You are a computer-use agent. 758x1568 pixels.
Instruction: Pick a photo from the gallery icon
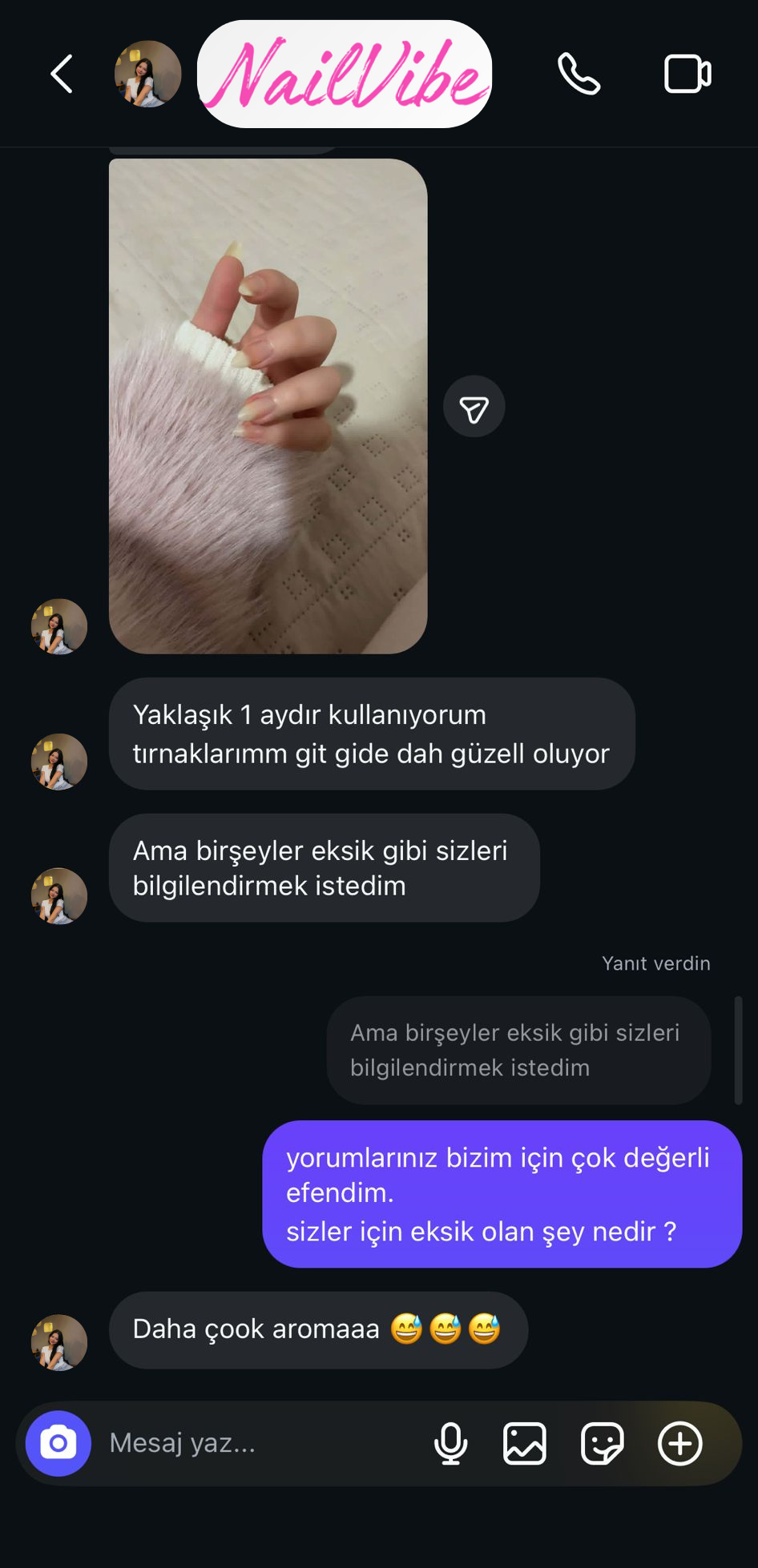(525, 1444)
